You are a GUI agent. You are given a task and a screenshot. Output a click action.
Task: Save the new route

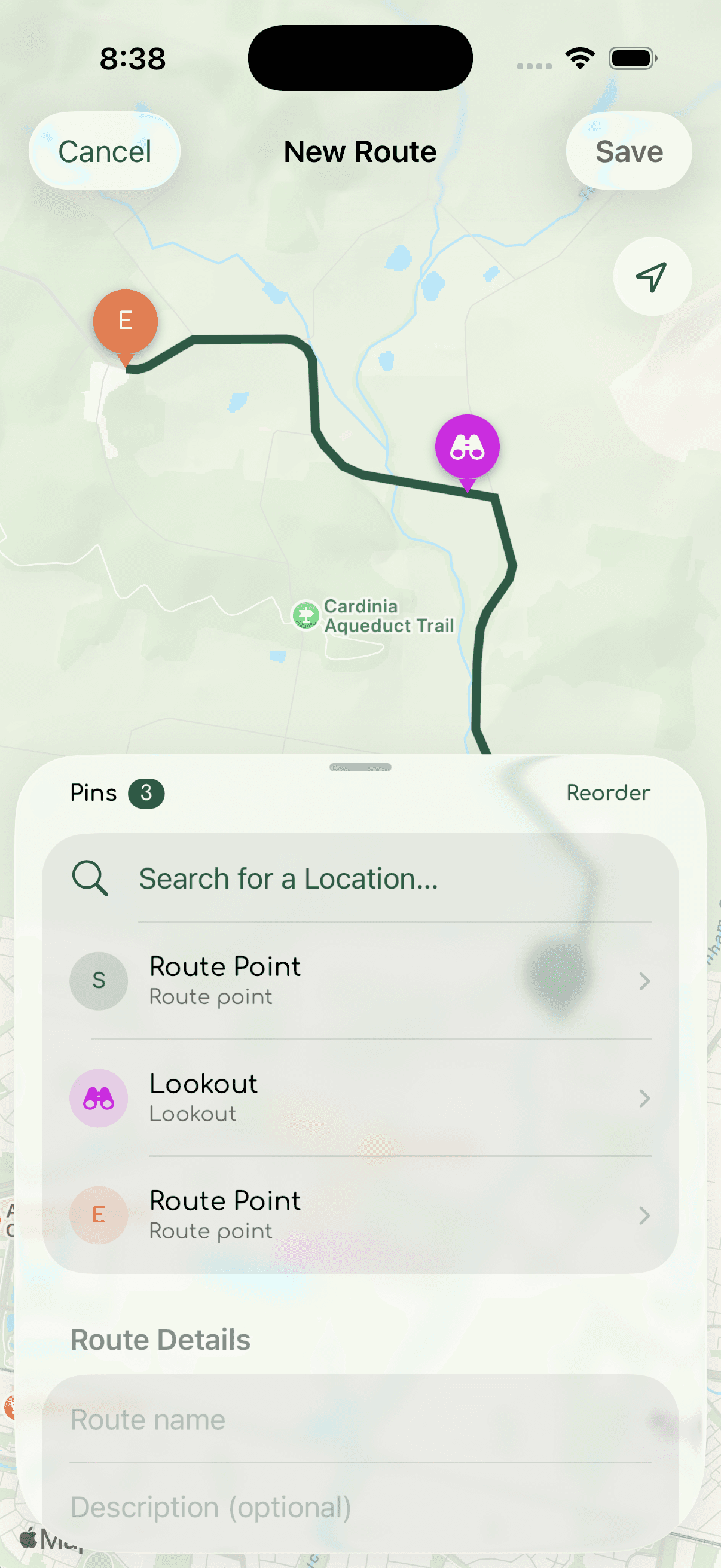click(629, 151)
